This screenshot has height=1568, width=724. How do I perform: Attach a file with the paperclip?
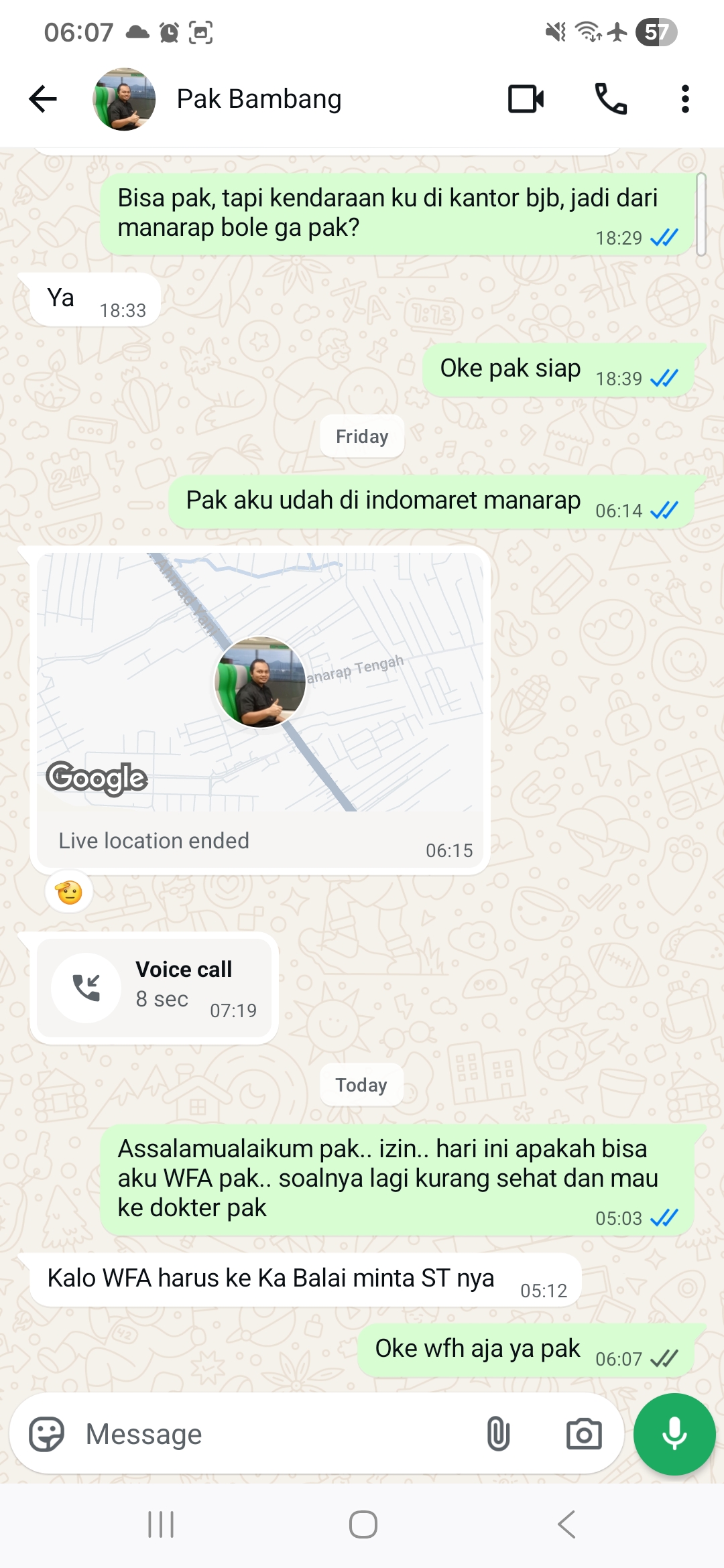click(498, 1434)
